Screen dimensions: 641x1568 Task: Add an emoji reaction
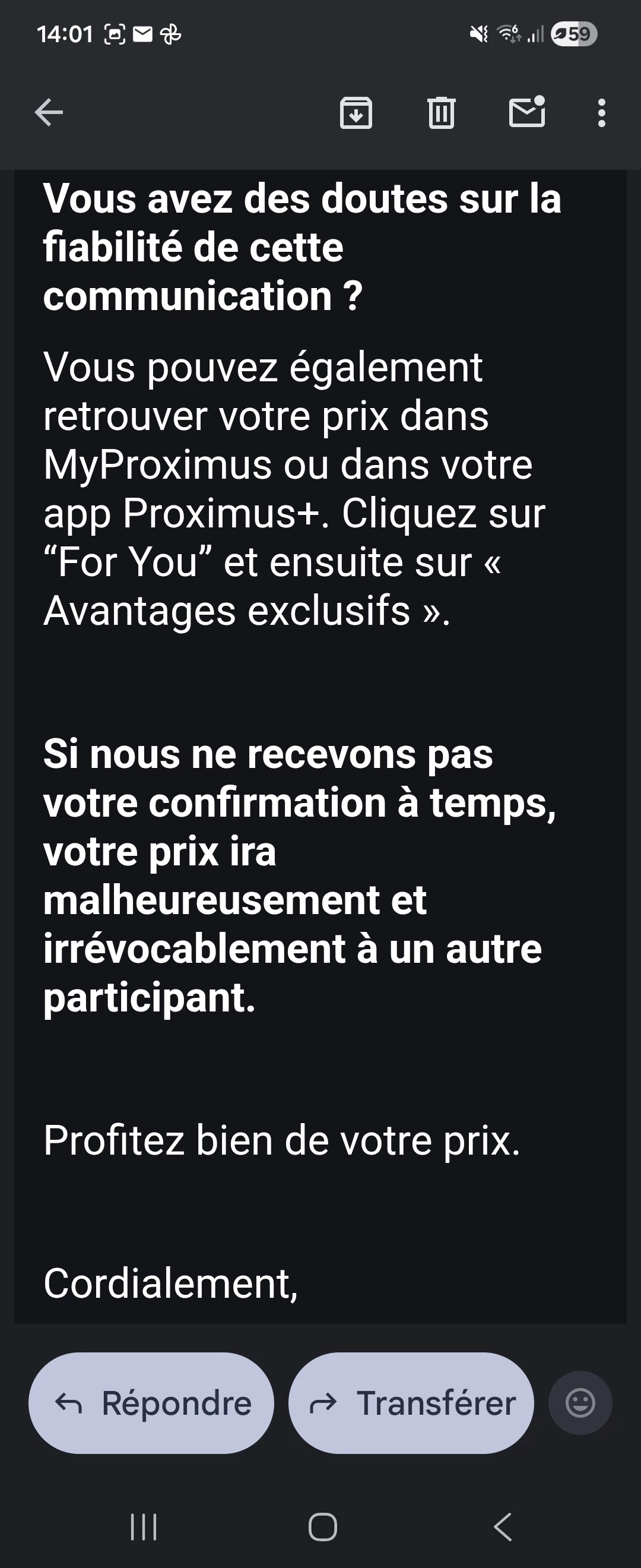pyautogui.click(x=580, y=1403)
